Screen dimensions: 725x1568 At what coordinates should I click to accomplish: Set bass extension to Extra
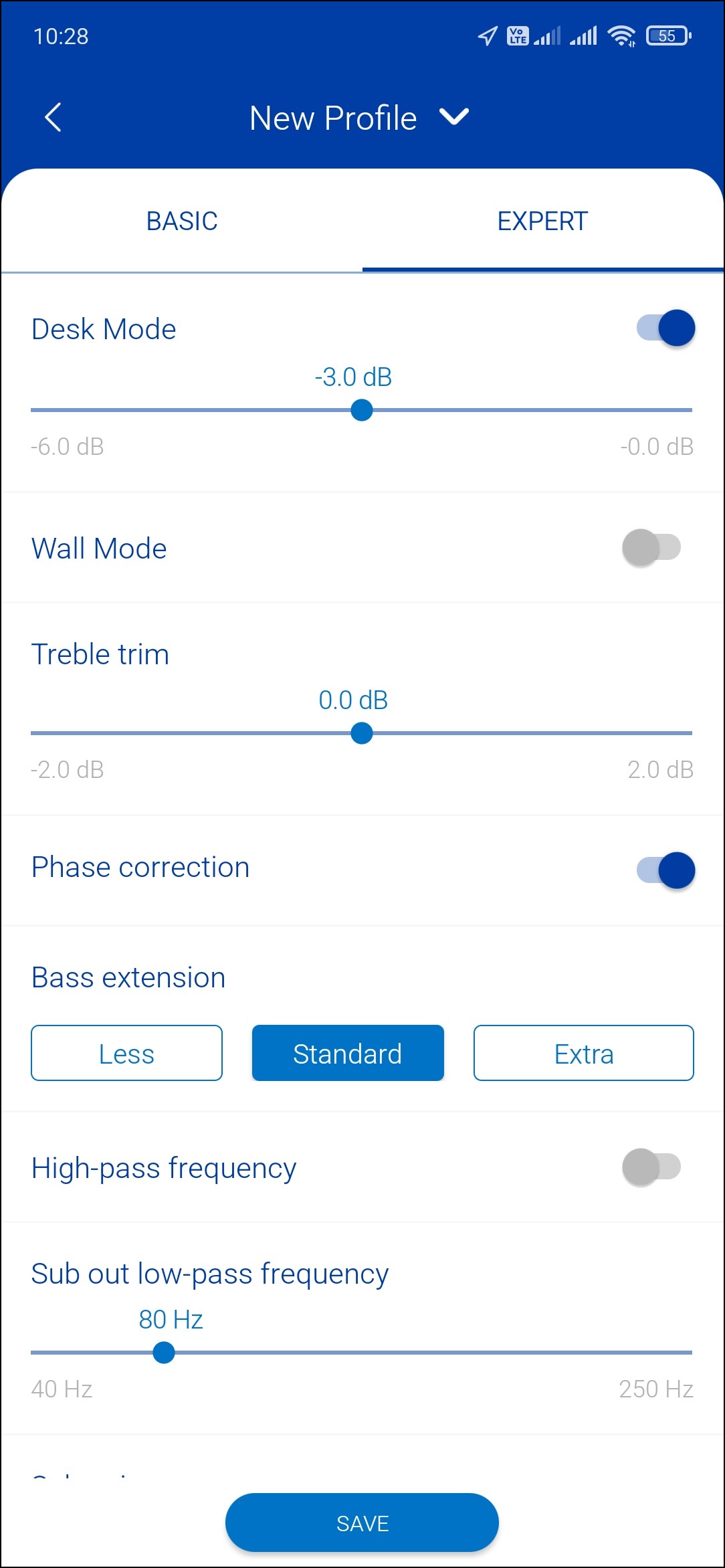tap(583, 1054)
